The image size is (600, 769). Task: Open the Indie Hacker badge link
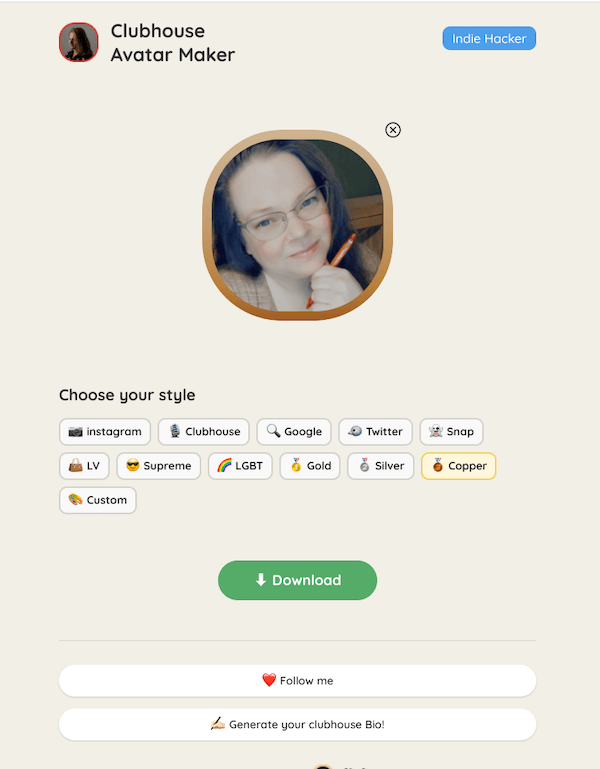pos(489,39)
